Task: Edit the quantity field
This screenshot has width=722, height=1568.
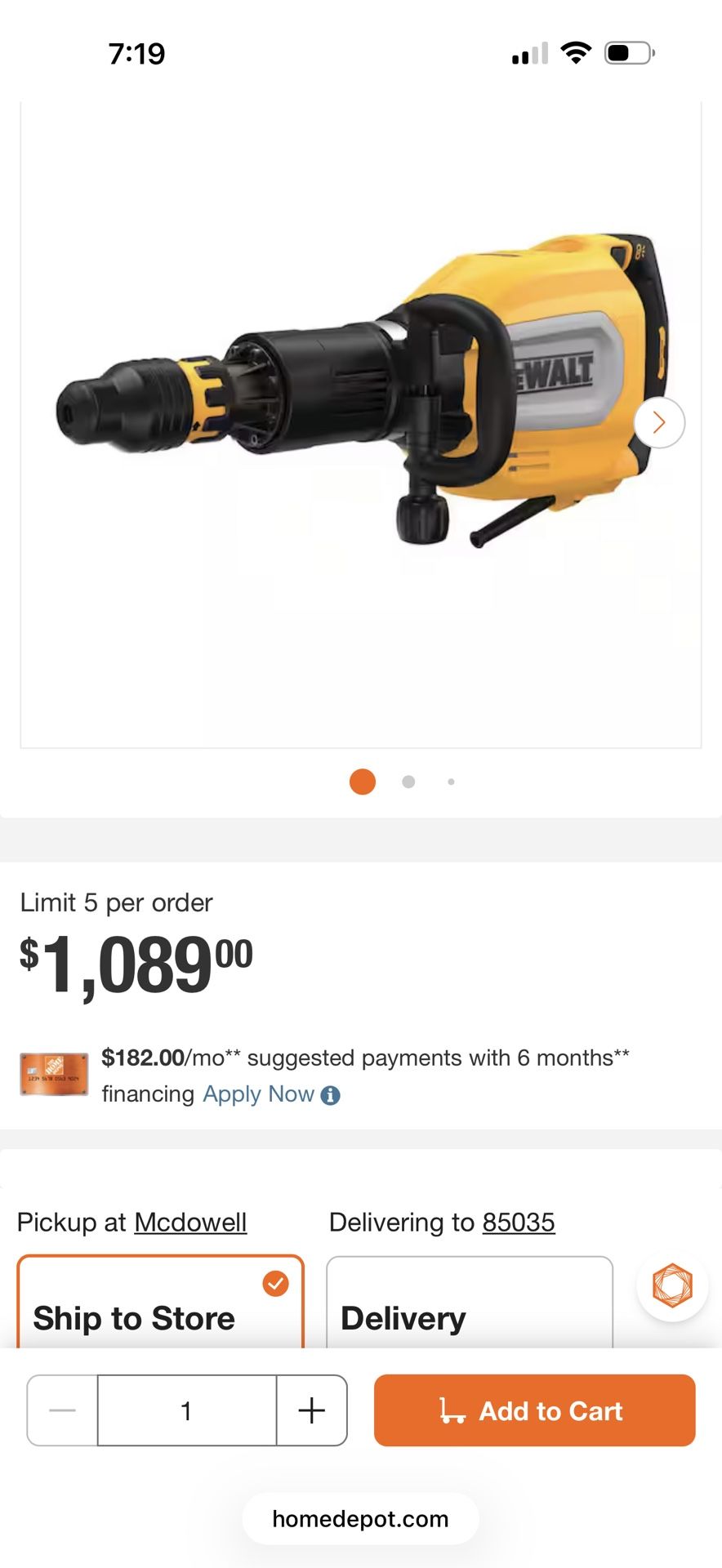Action: pos(186,1410)
